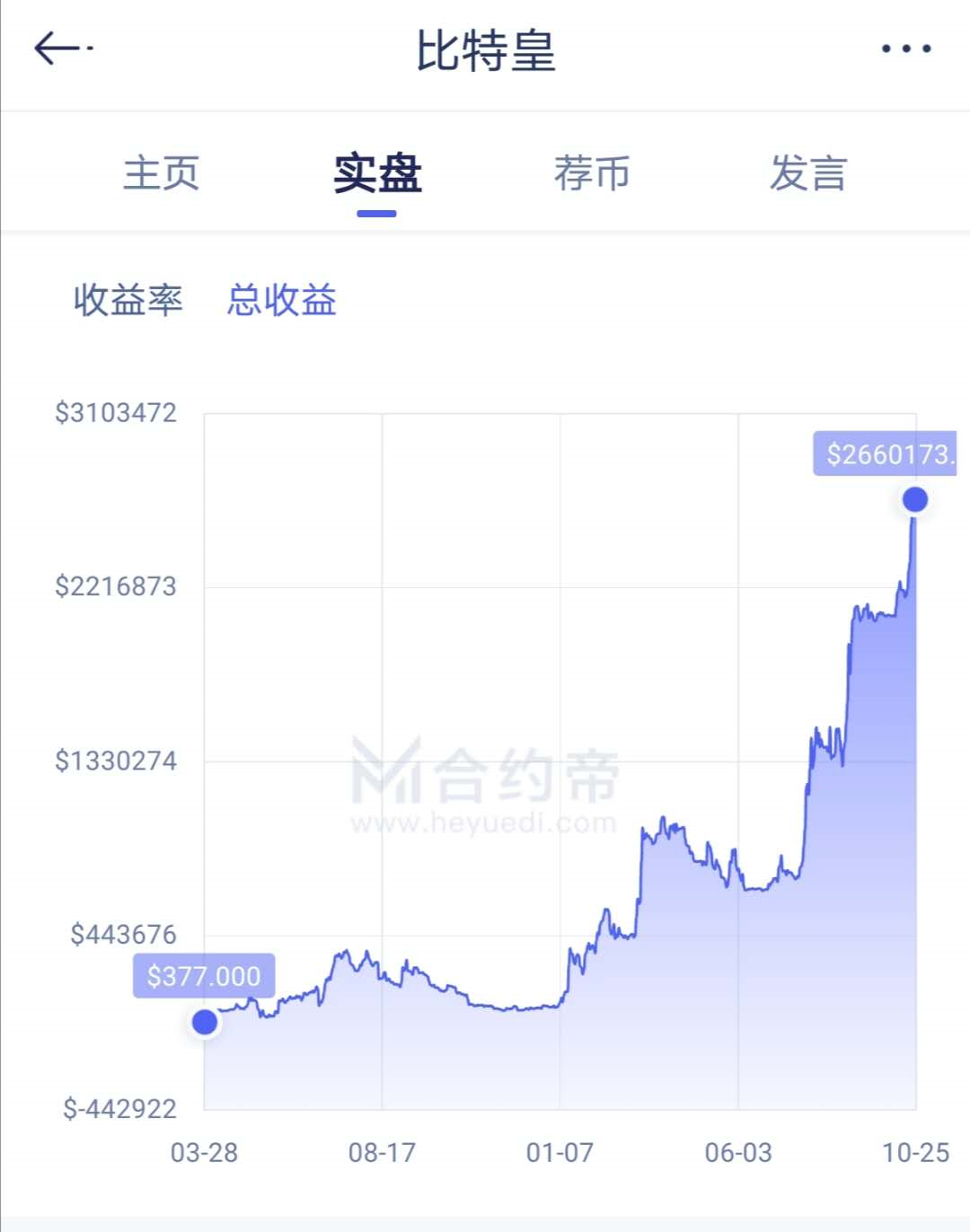The image size is (970, 1232).
Task: Tap the $377.000 tooltip bubble
Action: click(x=205, y=974)
